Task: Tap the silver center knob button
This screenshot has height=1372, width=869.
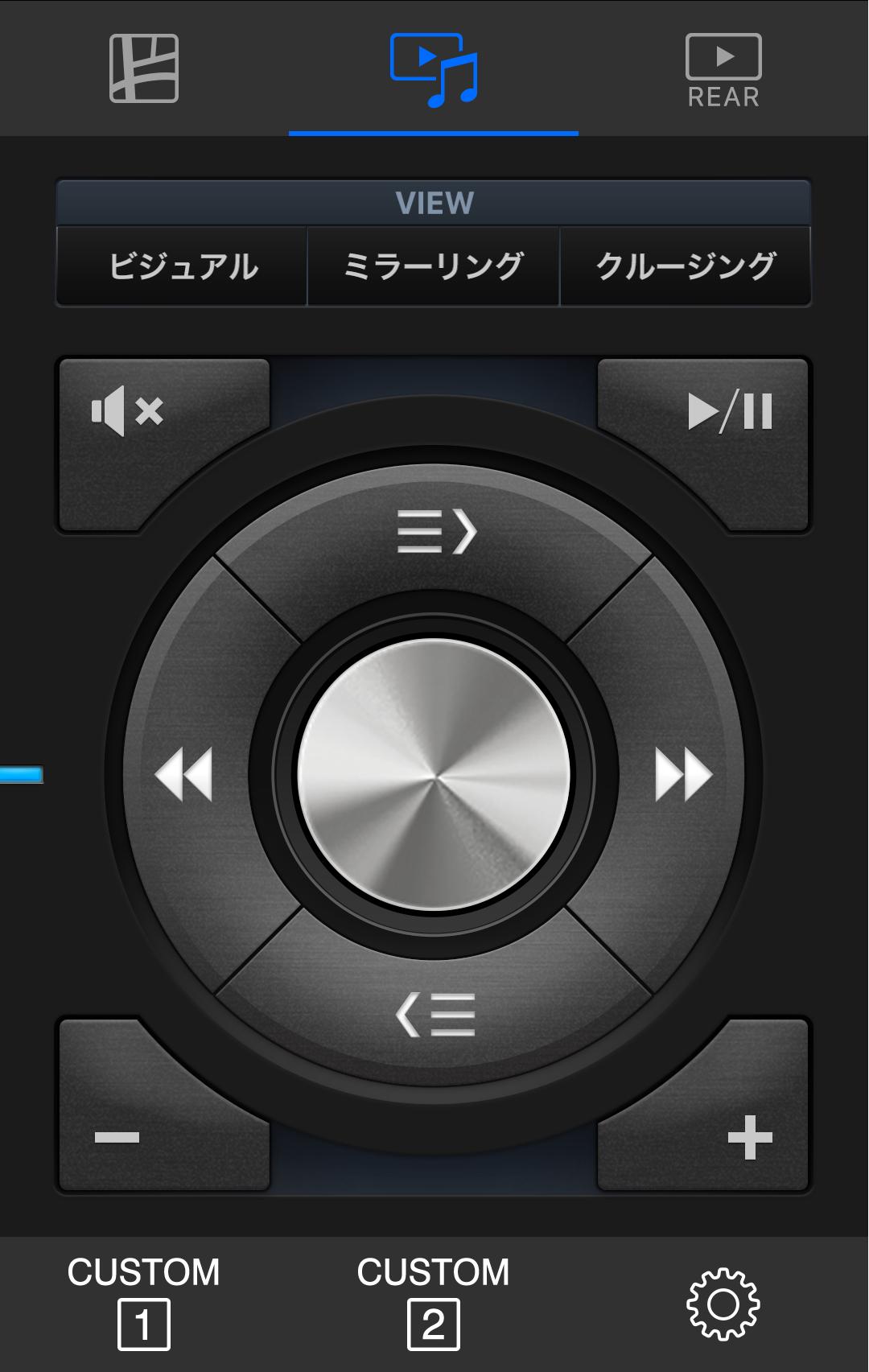Action: coord(434,774)
